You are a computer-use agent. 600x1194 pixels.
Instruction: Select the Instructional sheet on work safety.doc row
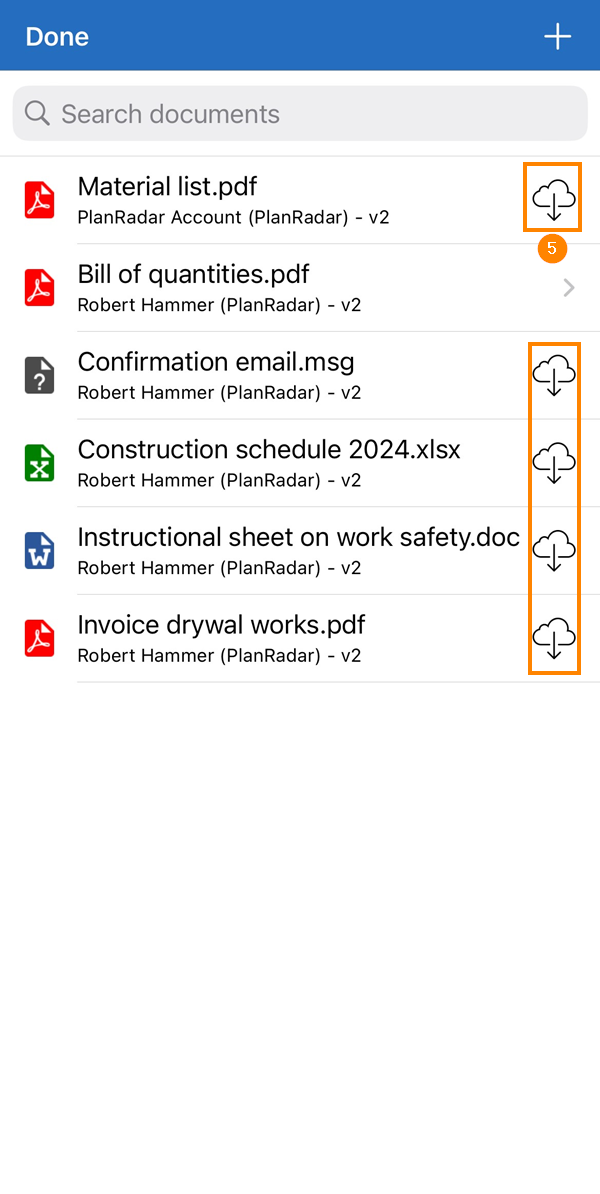pos(300,551)
